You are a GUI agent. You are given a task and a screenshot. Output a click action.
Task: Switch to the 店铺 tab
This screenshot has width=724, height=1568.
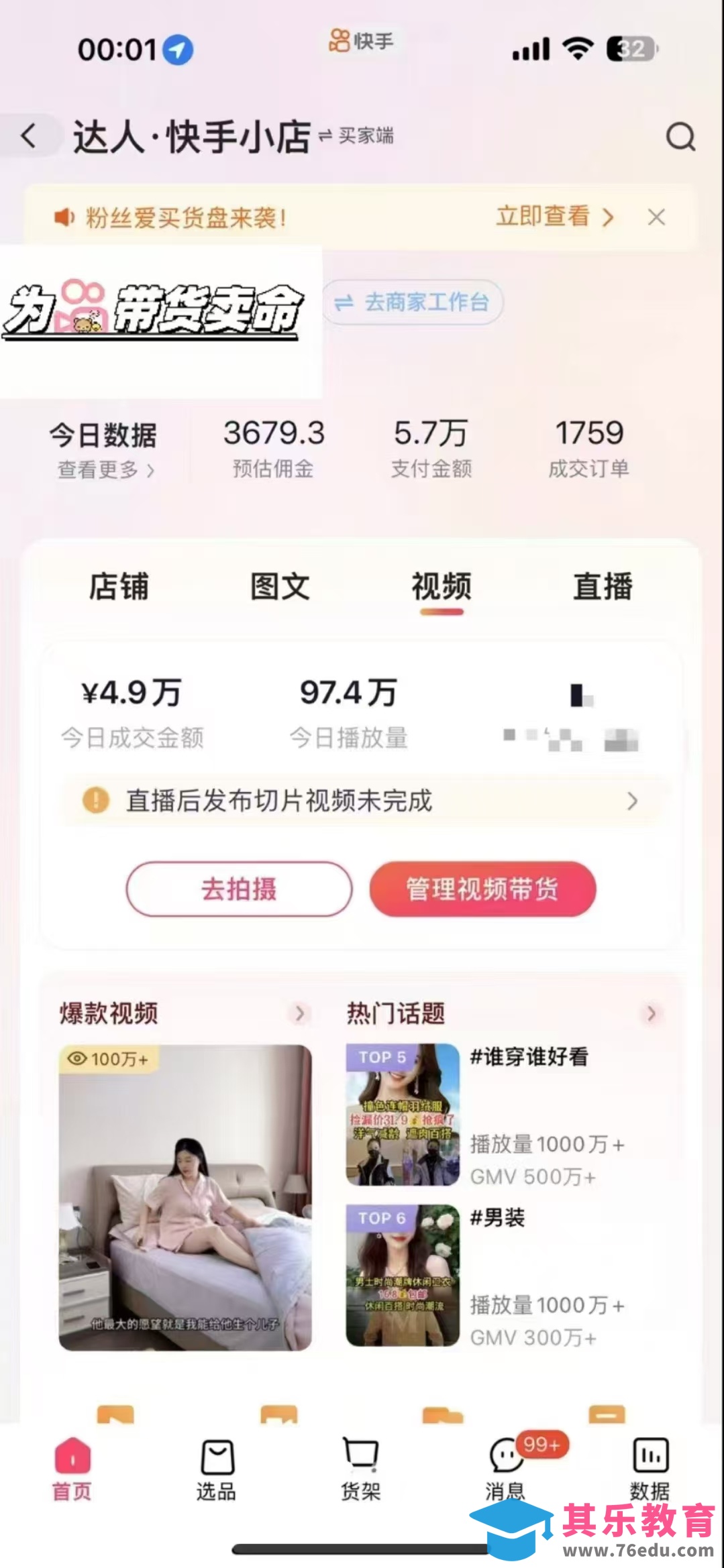point(119,587)
